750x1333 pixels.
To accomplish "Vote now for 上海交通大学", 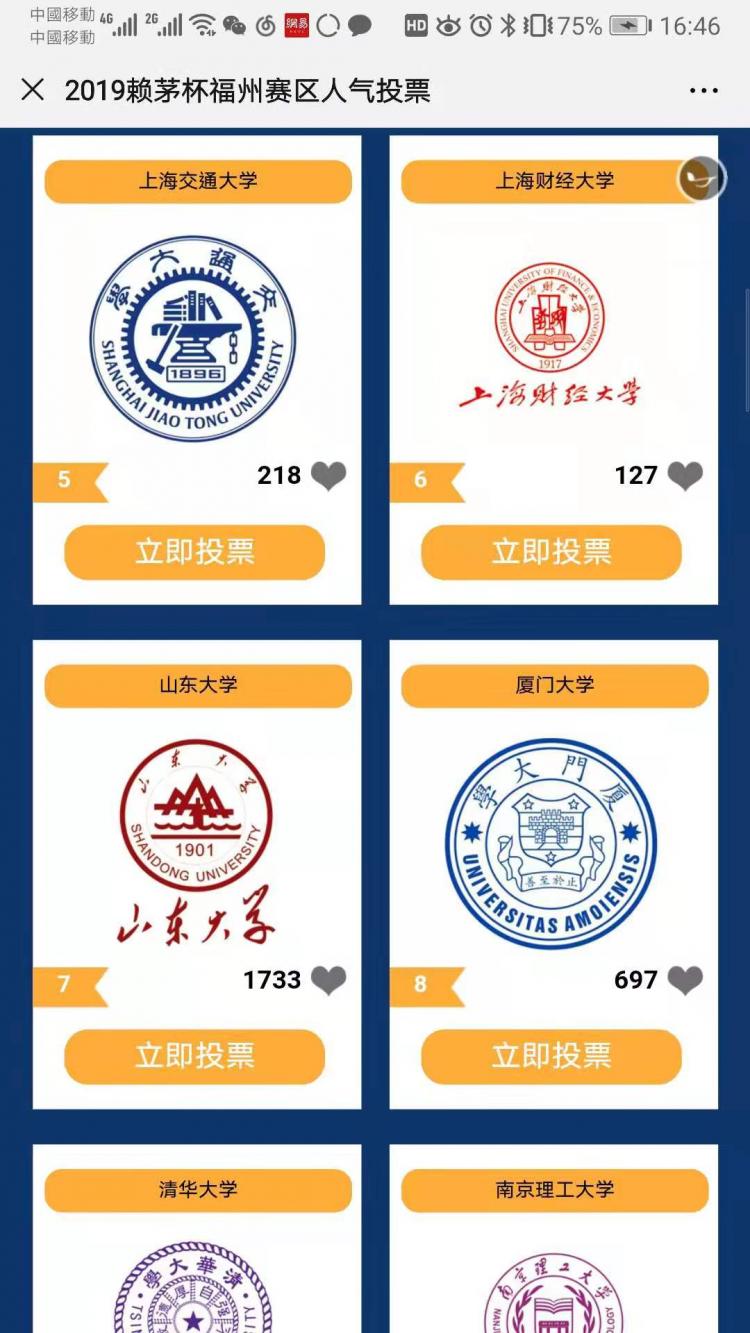I will click(x=195, y=552).
